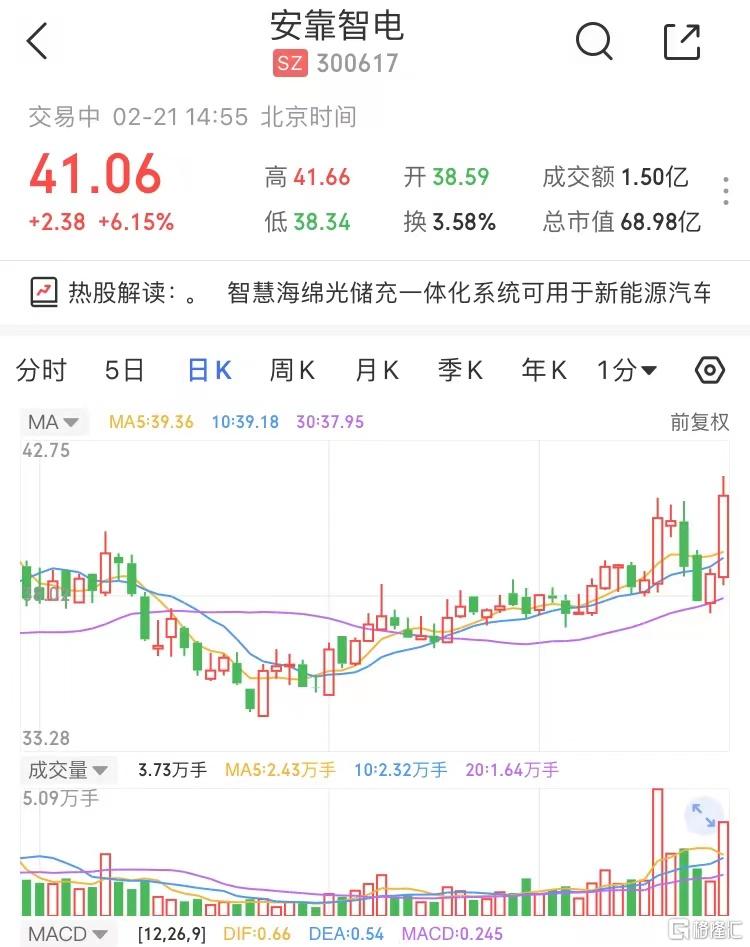
Task: Go back using the top-left arrow
Action: click(38, 42)
